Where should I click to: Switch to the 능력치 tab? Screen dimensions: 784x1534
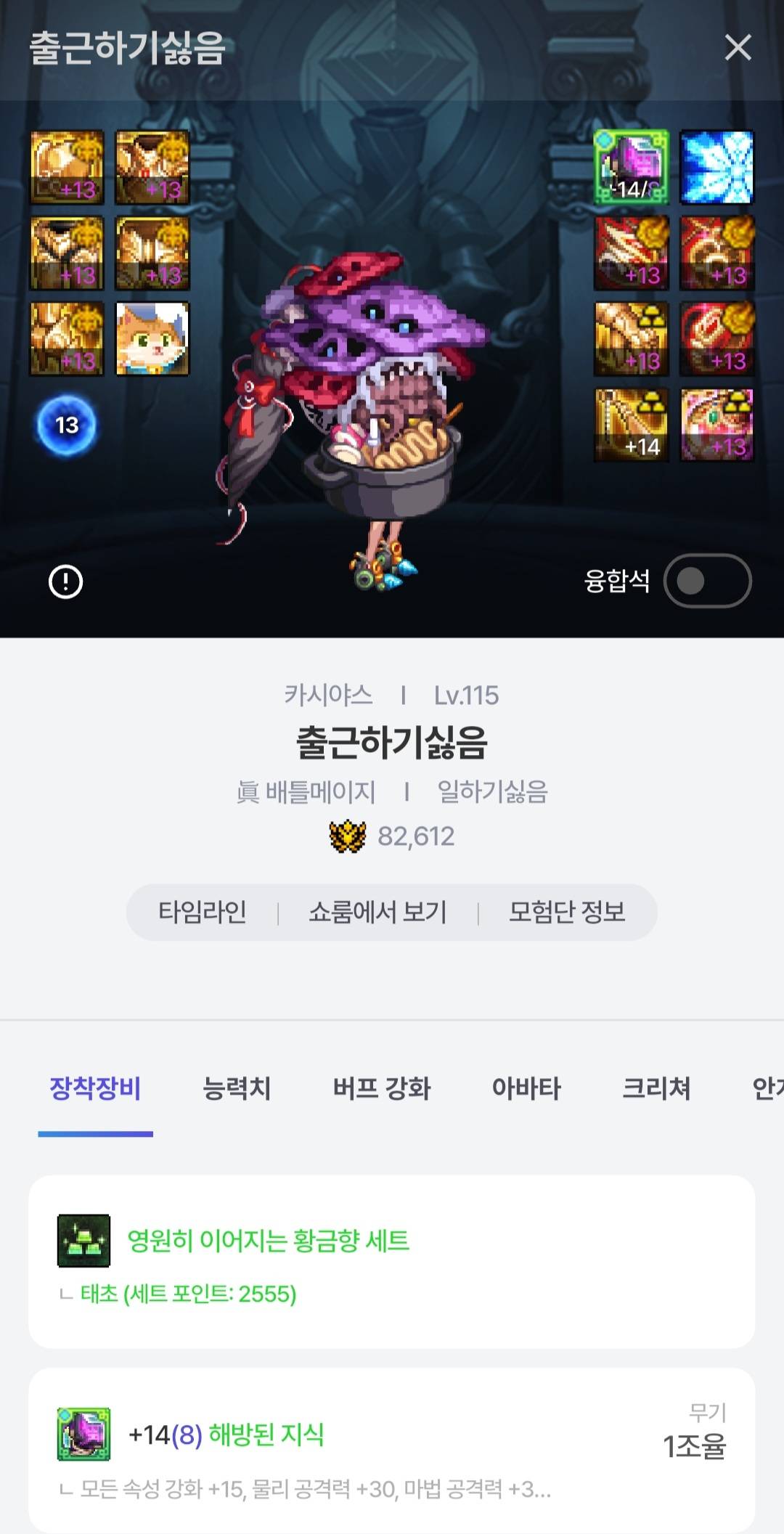tap(237, 1088)
